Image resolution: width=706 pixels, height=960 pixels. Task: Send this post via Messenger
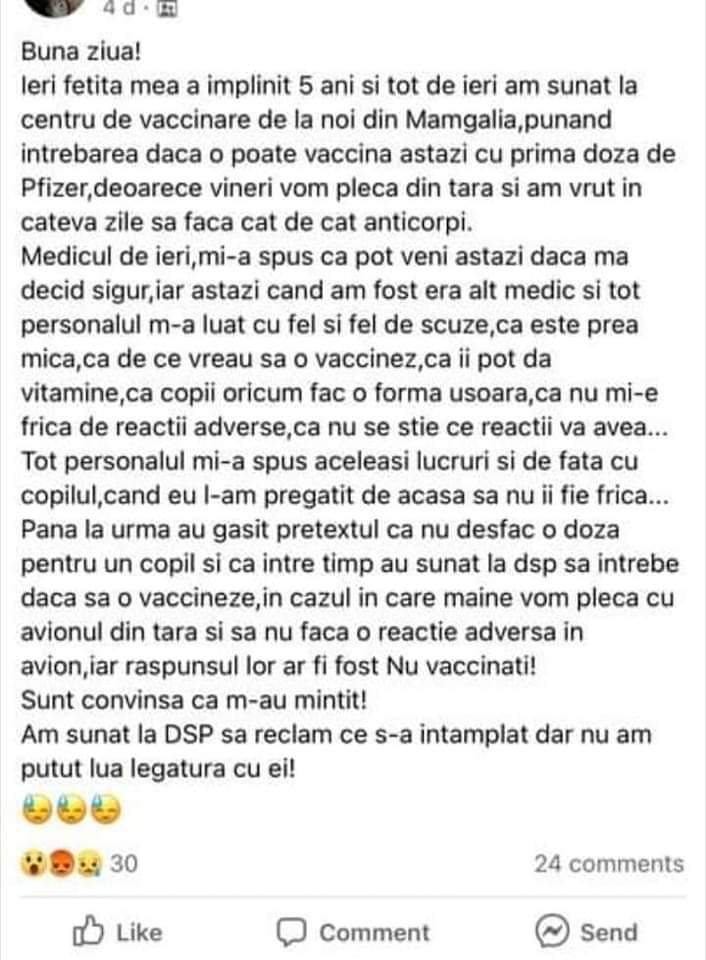point(587,932)
